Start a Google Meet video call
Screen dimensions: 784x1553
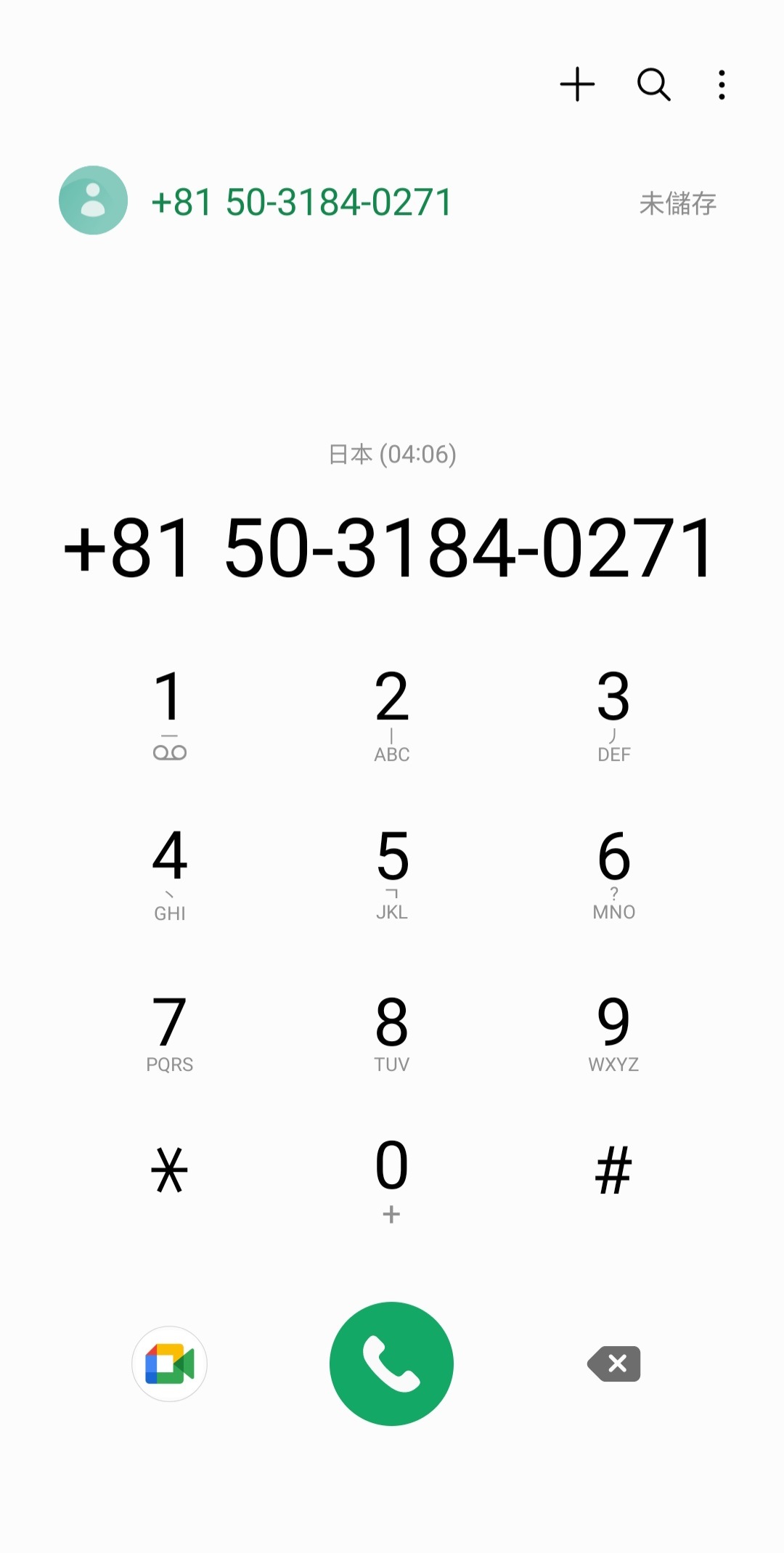tap(170, 1364)
